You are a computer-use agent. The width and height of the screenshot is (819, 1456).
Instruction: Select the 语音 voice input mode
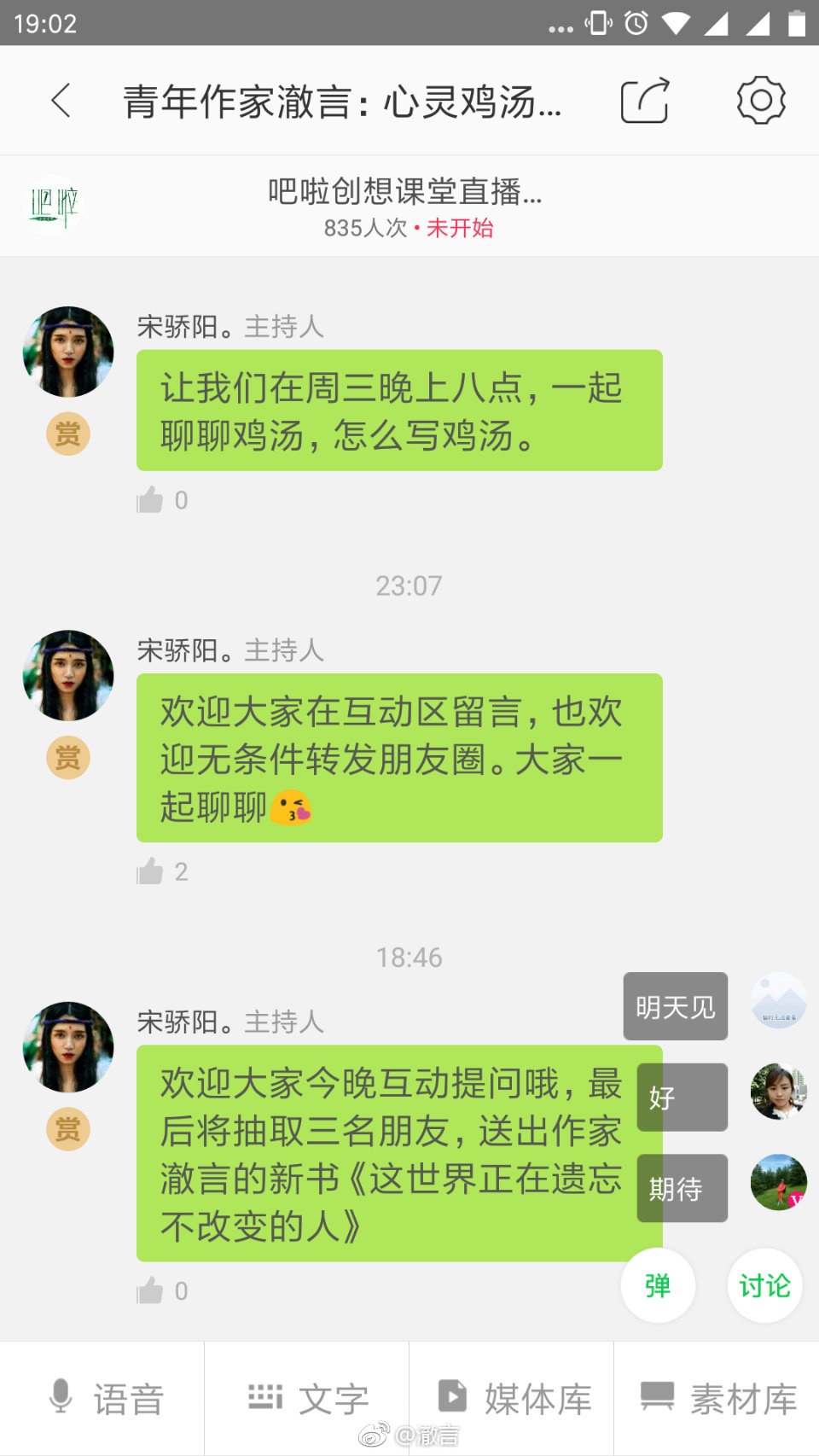tap(102, 1397)
